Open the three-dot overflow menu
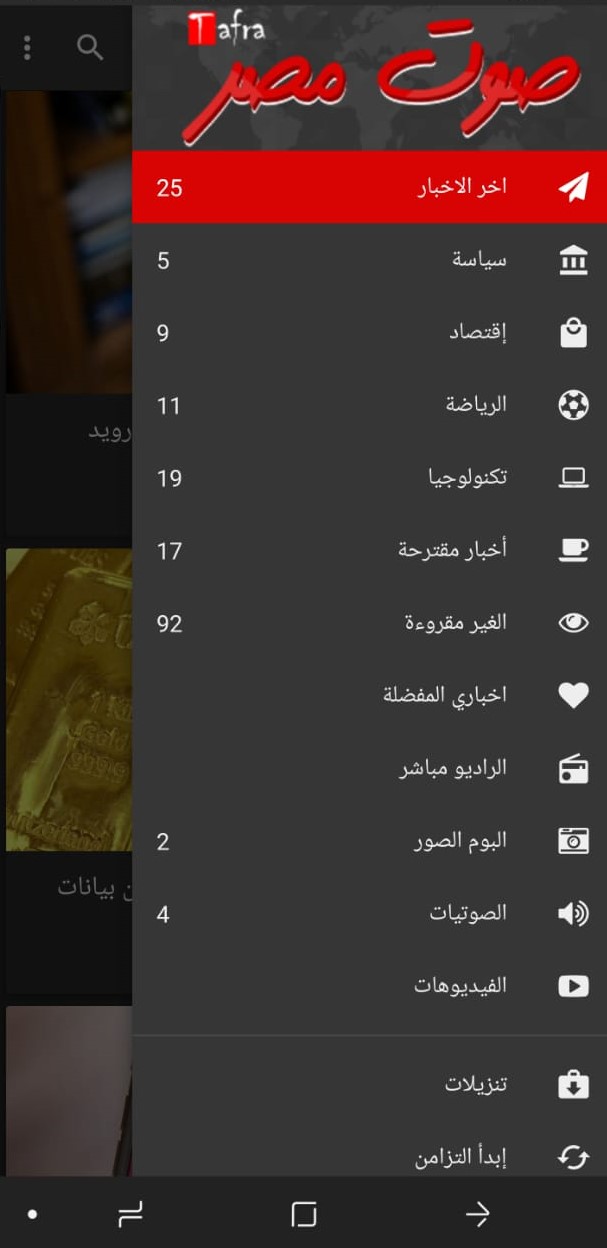 tap(27, 47)
